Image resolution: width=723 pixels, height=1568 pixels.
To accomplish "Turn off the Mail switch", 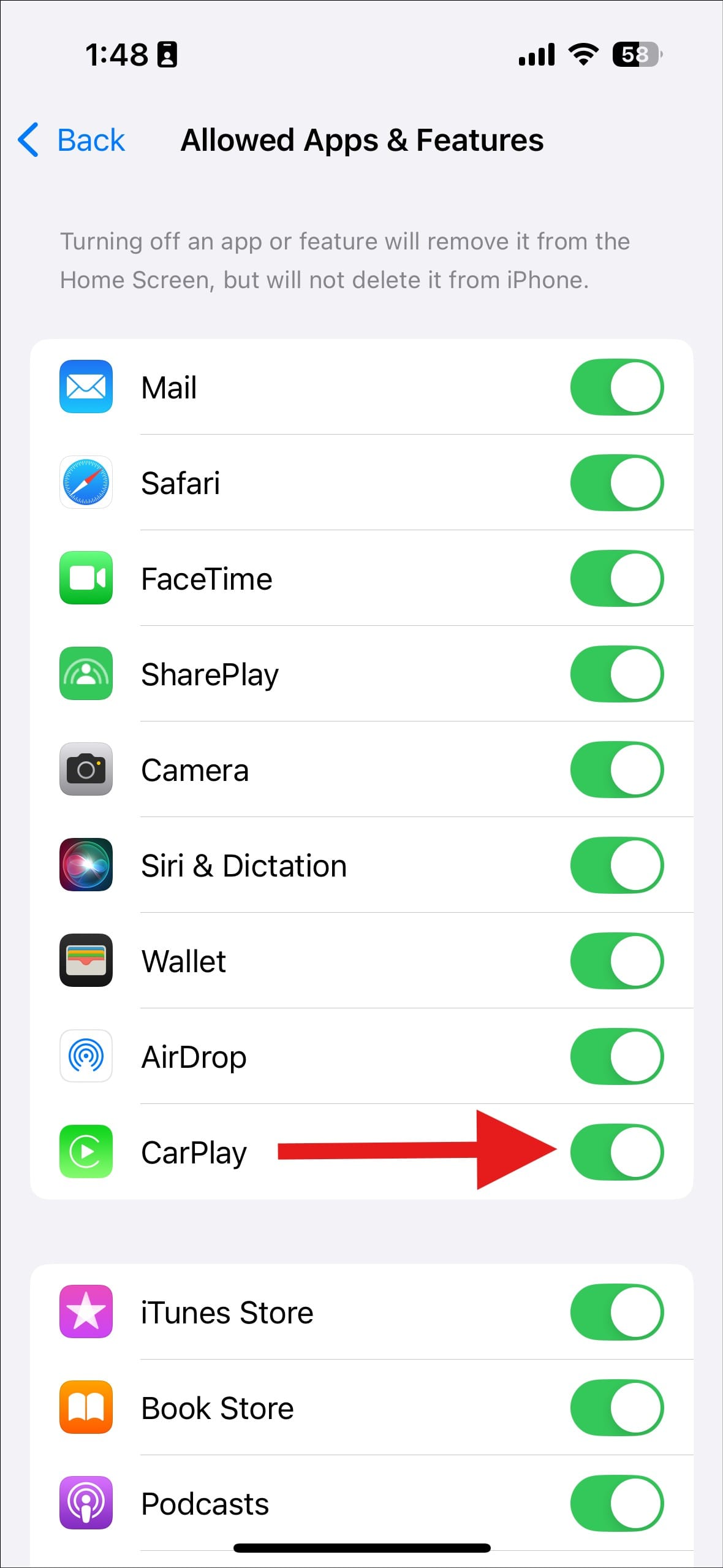I will tap(616, 387).
